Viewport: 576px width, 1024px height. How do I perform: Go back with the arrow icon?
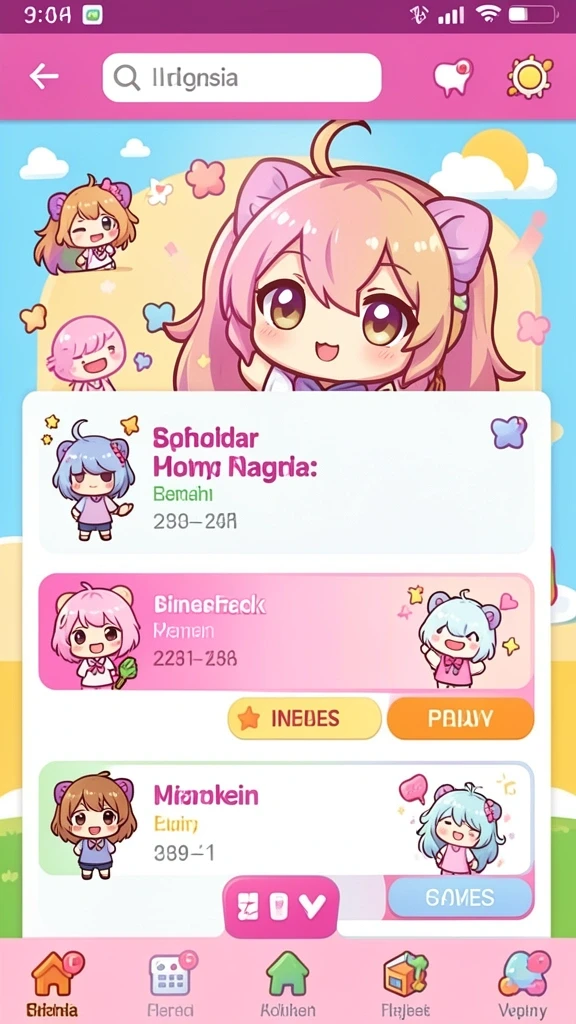coord(44,77)
